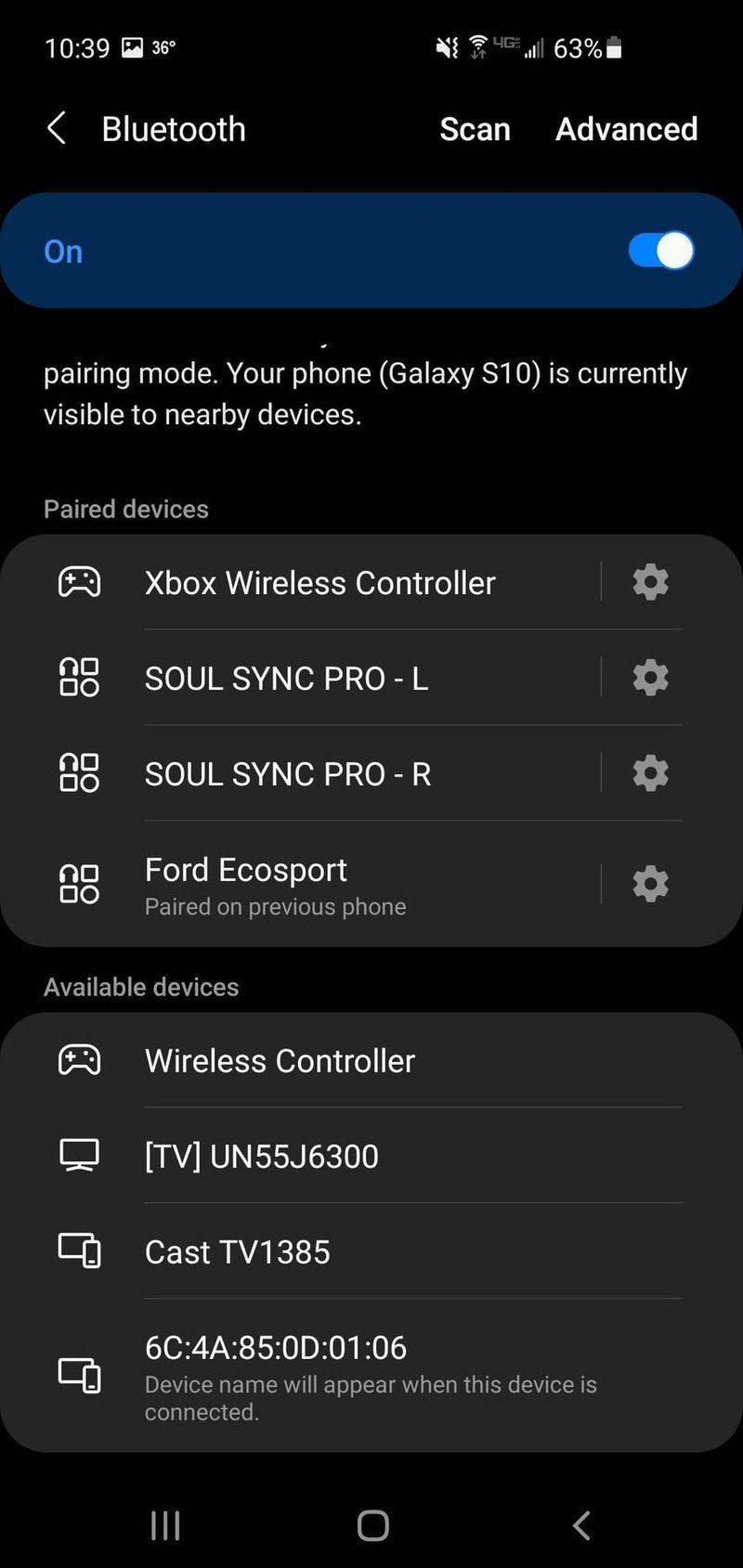Tap Scan to search for devices
Screen dimensions: 743x1568
(x=475, y=129)
